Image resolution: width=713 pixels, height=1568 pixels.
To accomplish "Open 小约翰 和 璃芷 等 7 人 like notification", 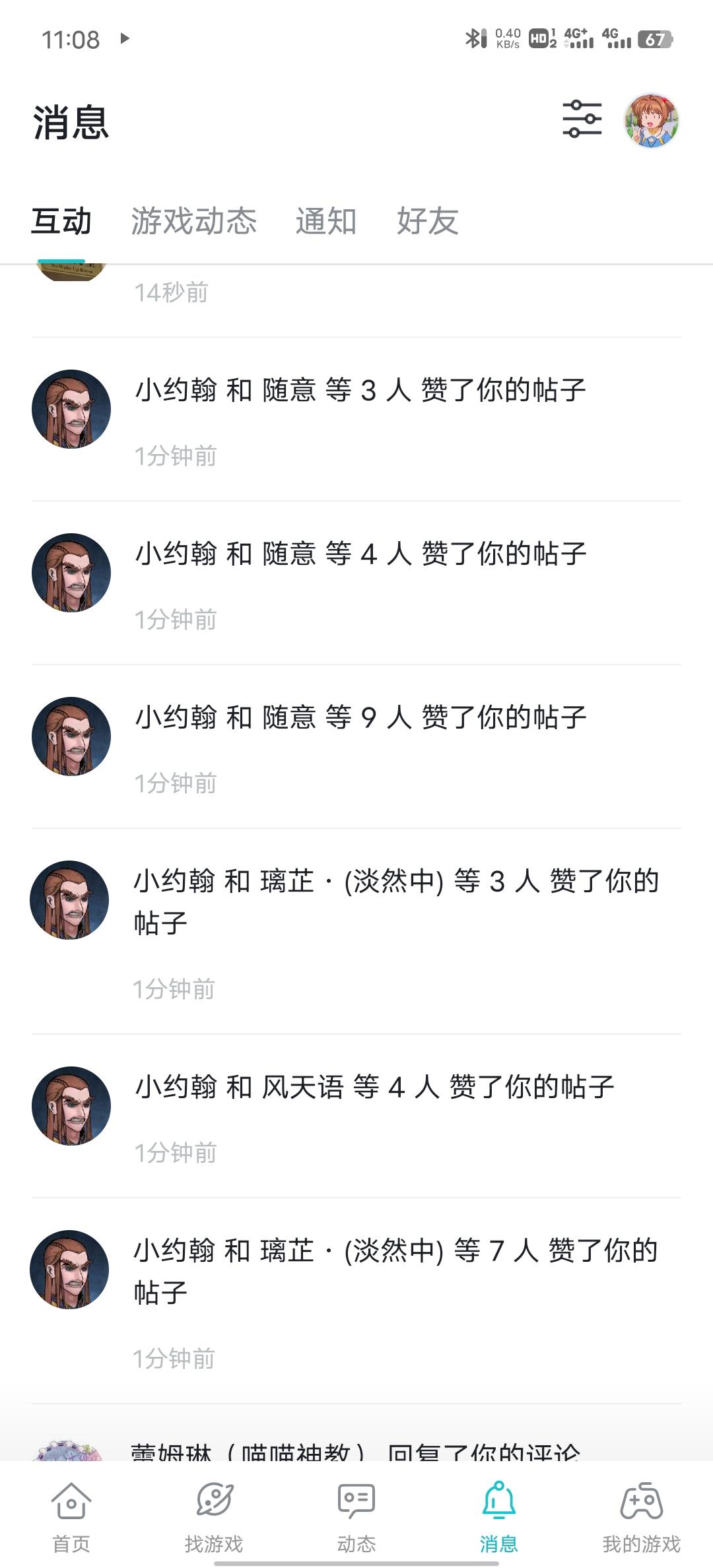I will point(395,1271).
